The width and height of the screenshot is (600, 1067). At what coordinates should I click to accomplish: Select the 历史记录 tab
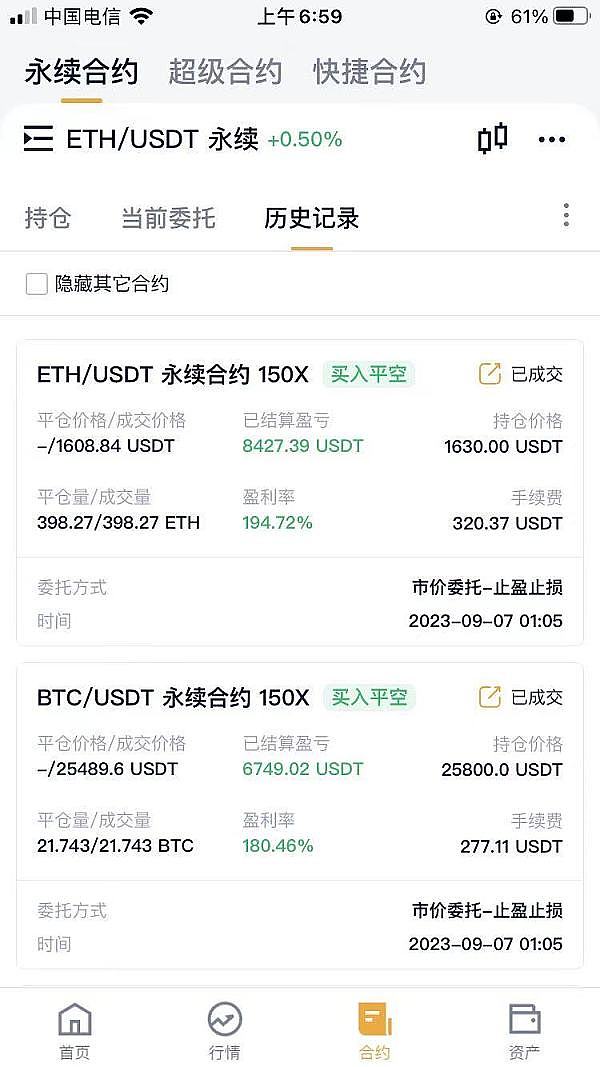coord(311,218)
